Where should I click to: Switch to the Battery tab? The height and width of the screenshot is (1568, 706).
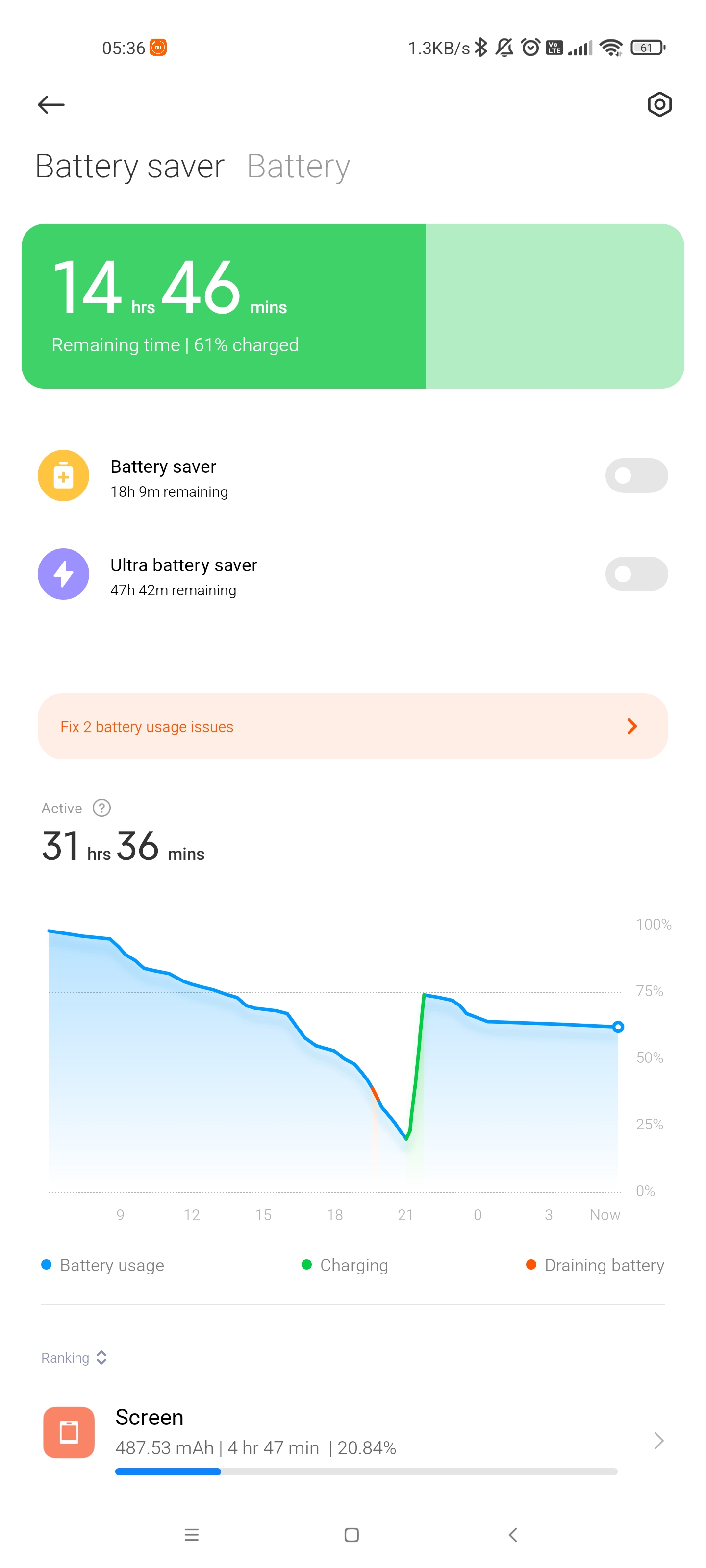point(298,166)
